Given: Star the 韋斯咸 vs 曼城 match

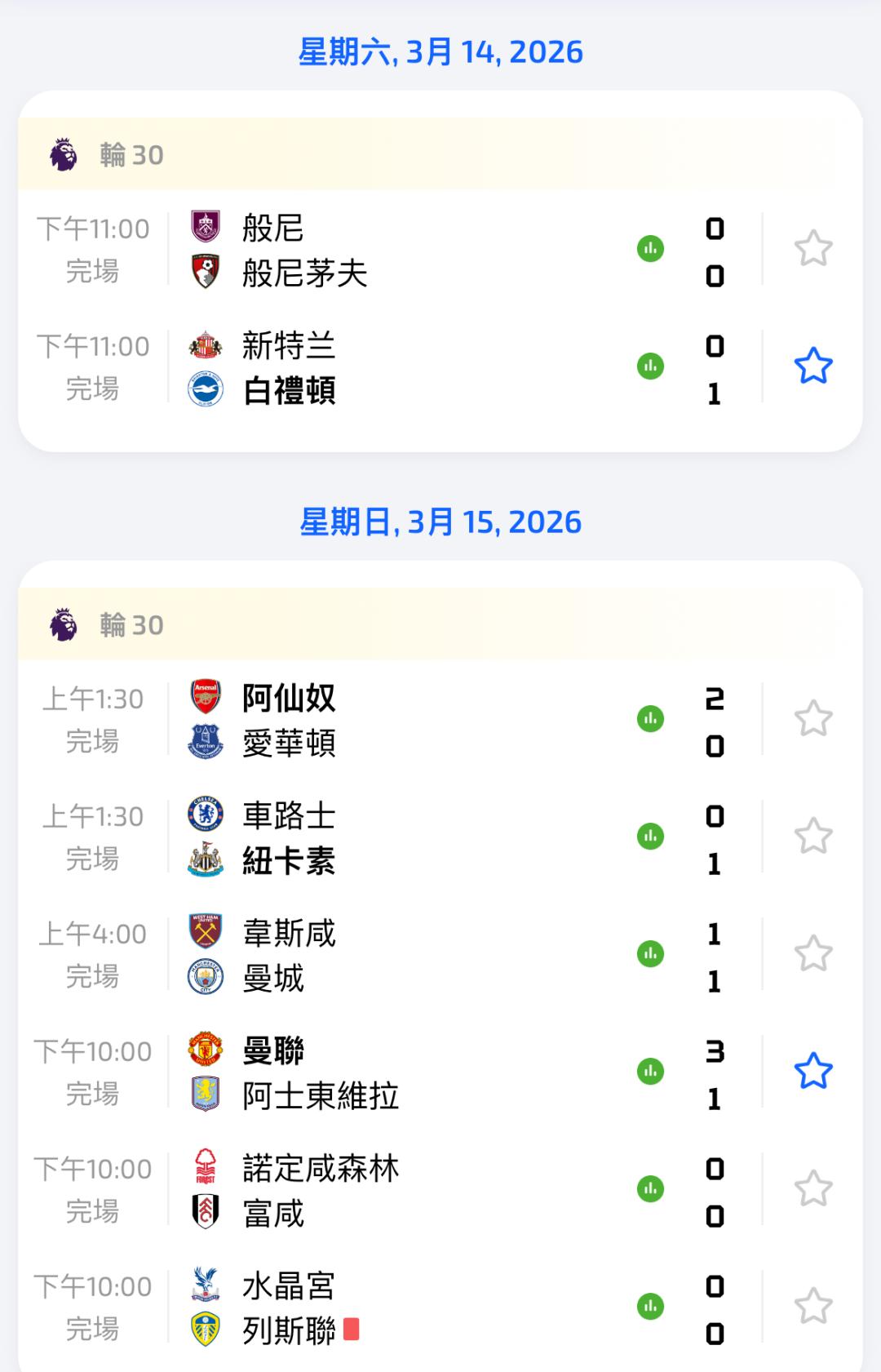Looking at the screenshot, I should [x=812, y=954].
